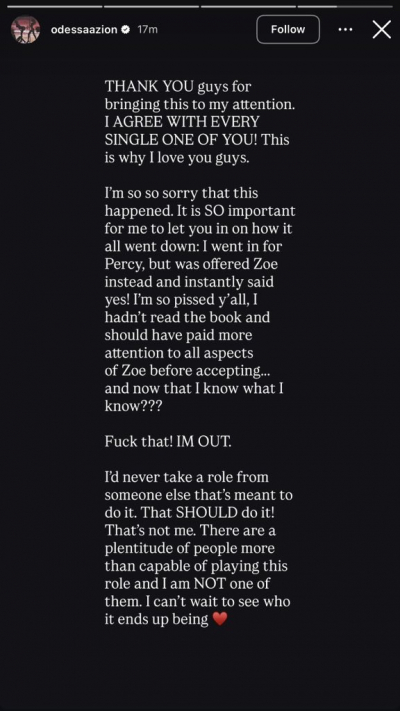Open odessaazion's profile picture

point(25,29)
